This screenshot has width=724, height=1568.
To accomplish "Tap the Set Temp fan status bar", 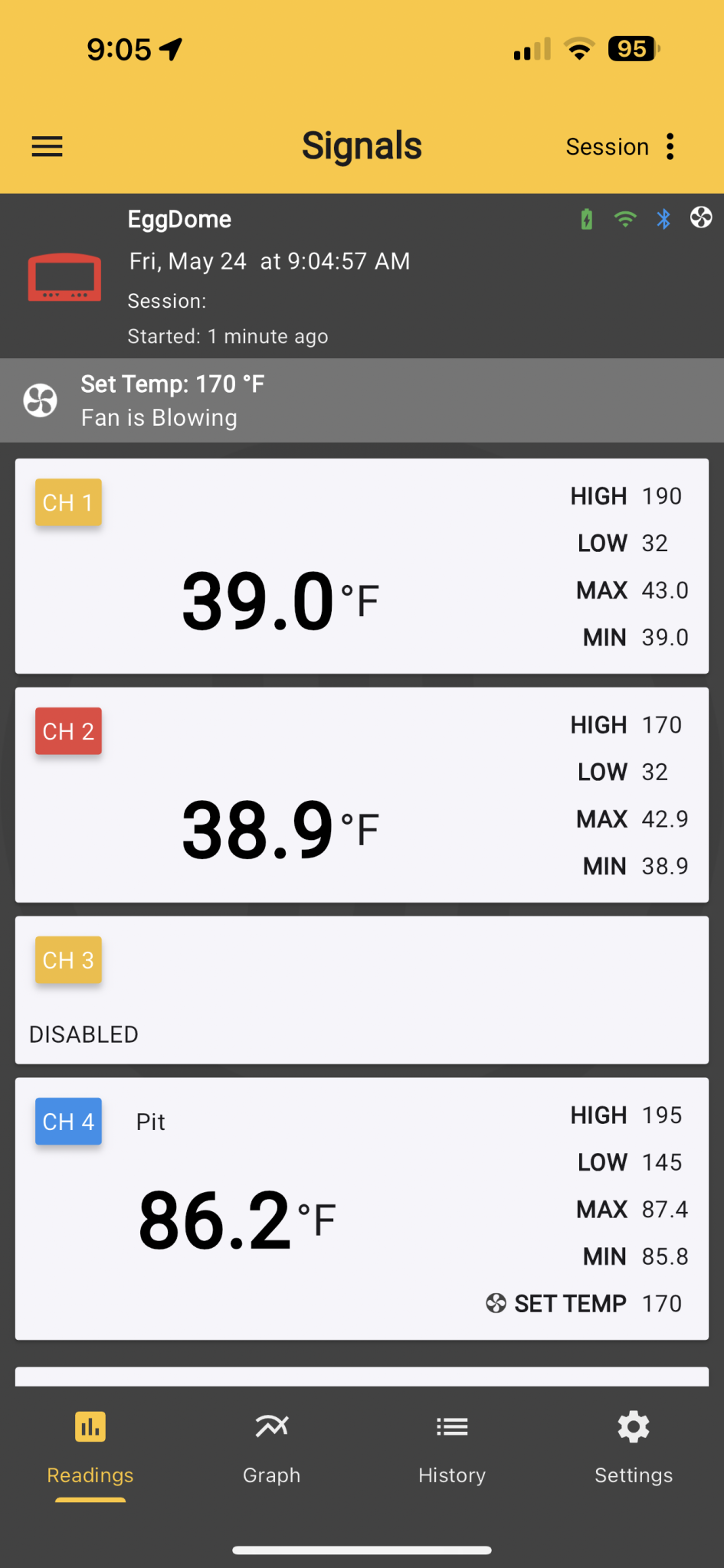I will 362,400.
